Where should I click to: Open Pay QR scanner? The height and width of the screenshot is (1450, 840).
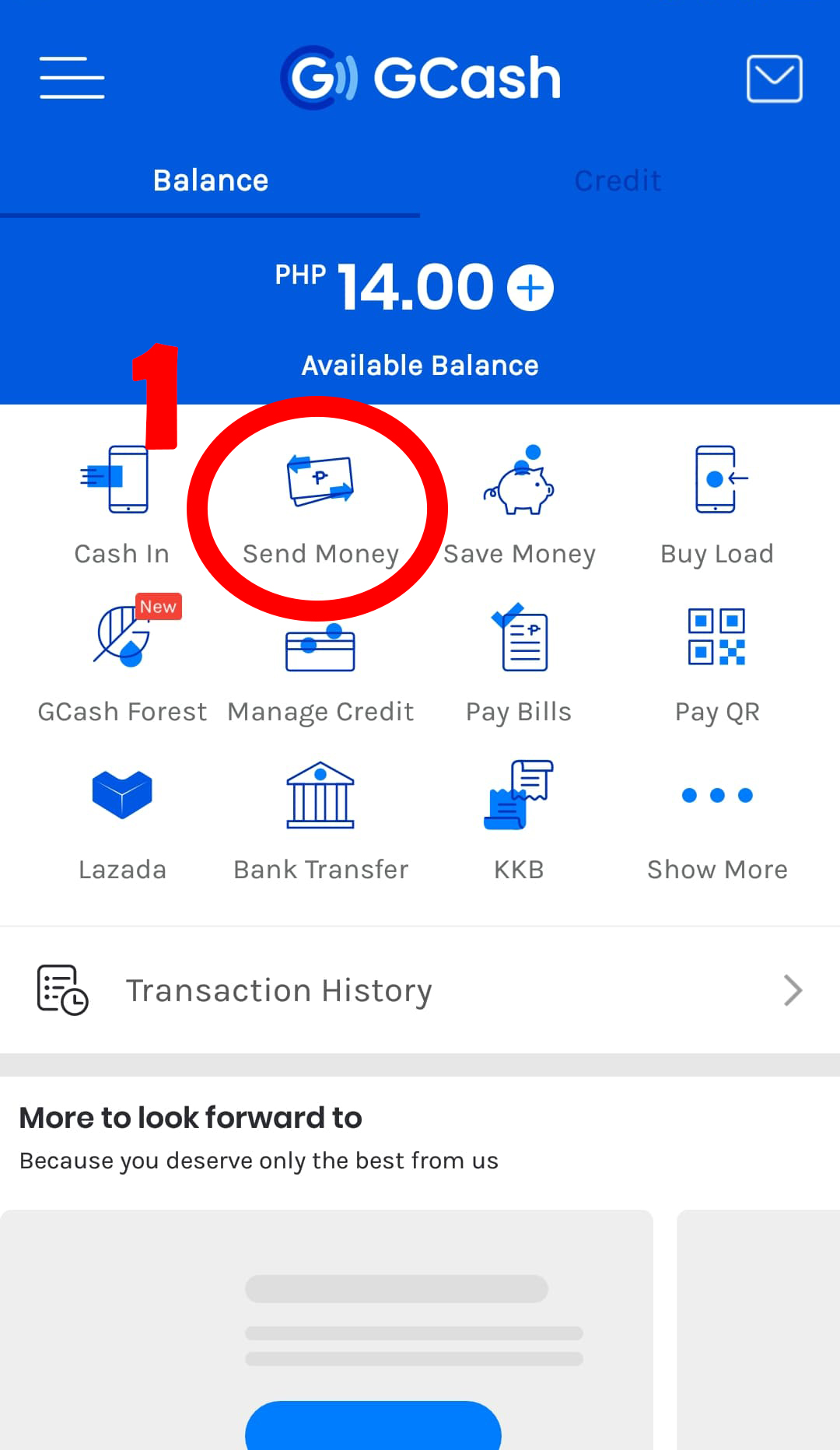coord(716,661)
